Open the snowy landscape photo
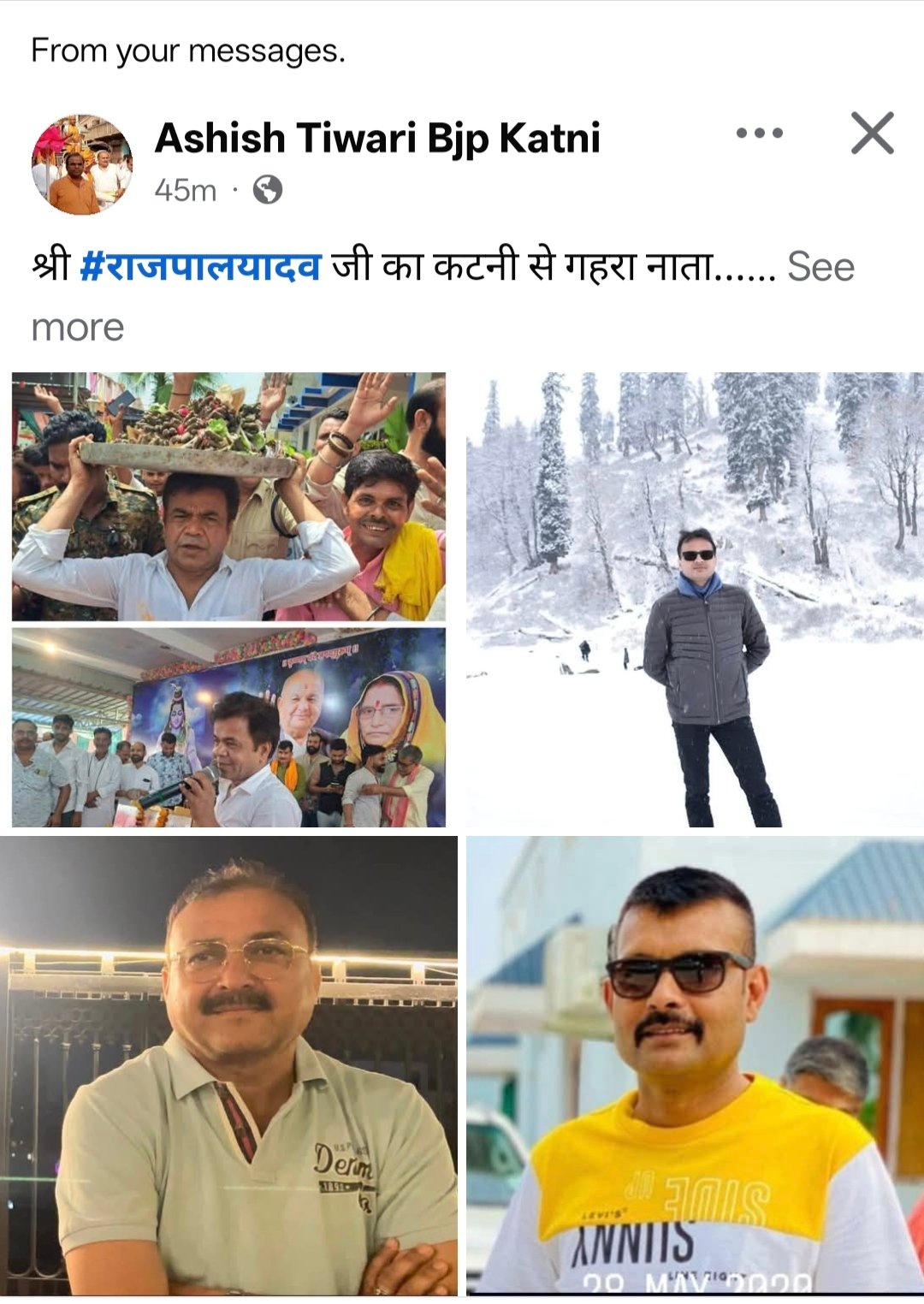The height and width of the screenshot is (1304, 924). 695,599
